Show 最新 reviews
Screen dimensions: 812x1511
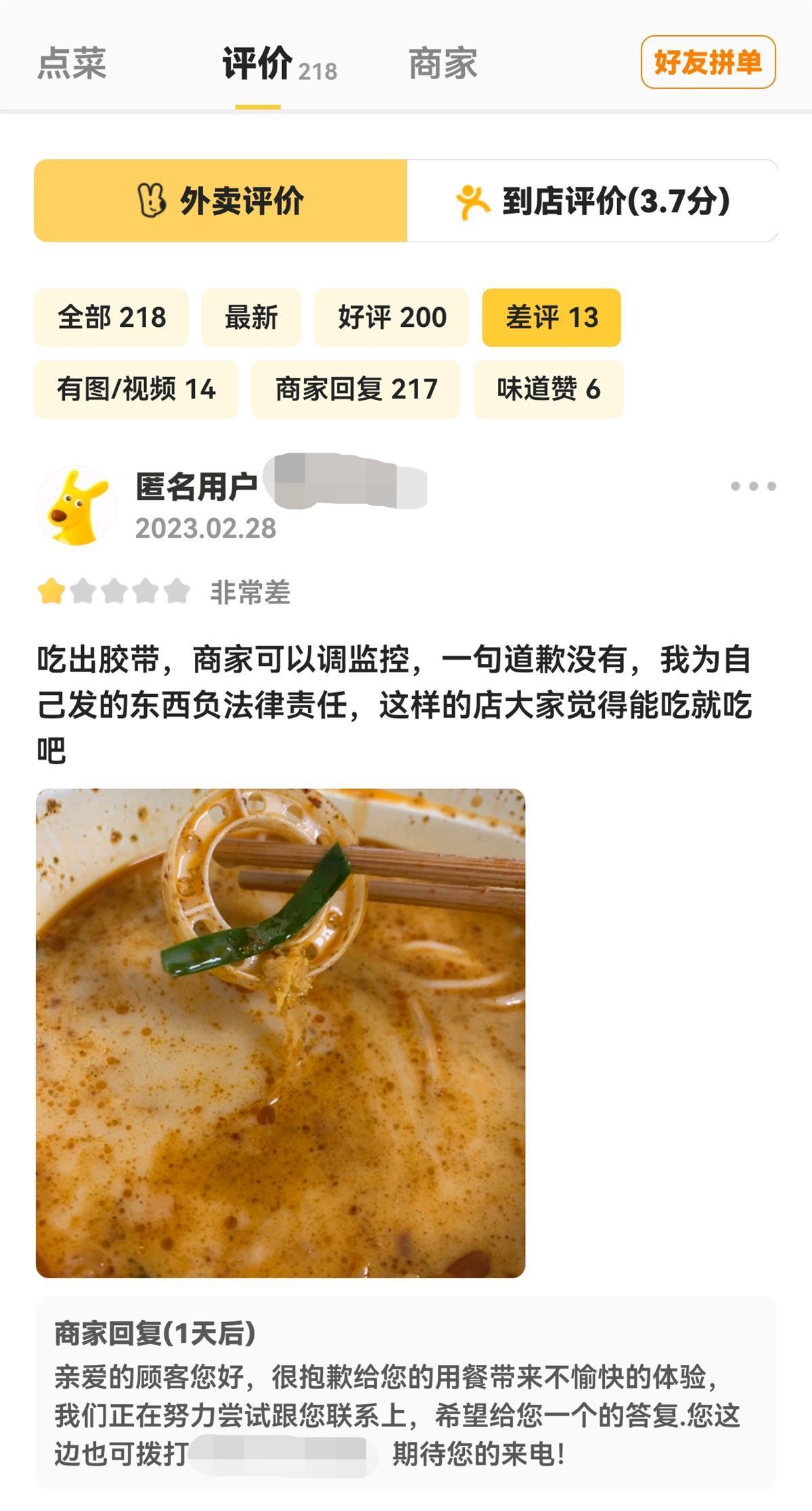251,317
